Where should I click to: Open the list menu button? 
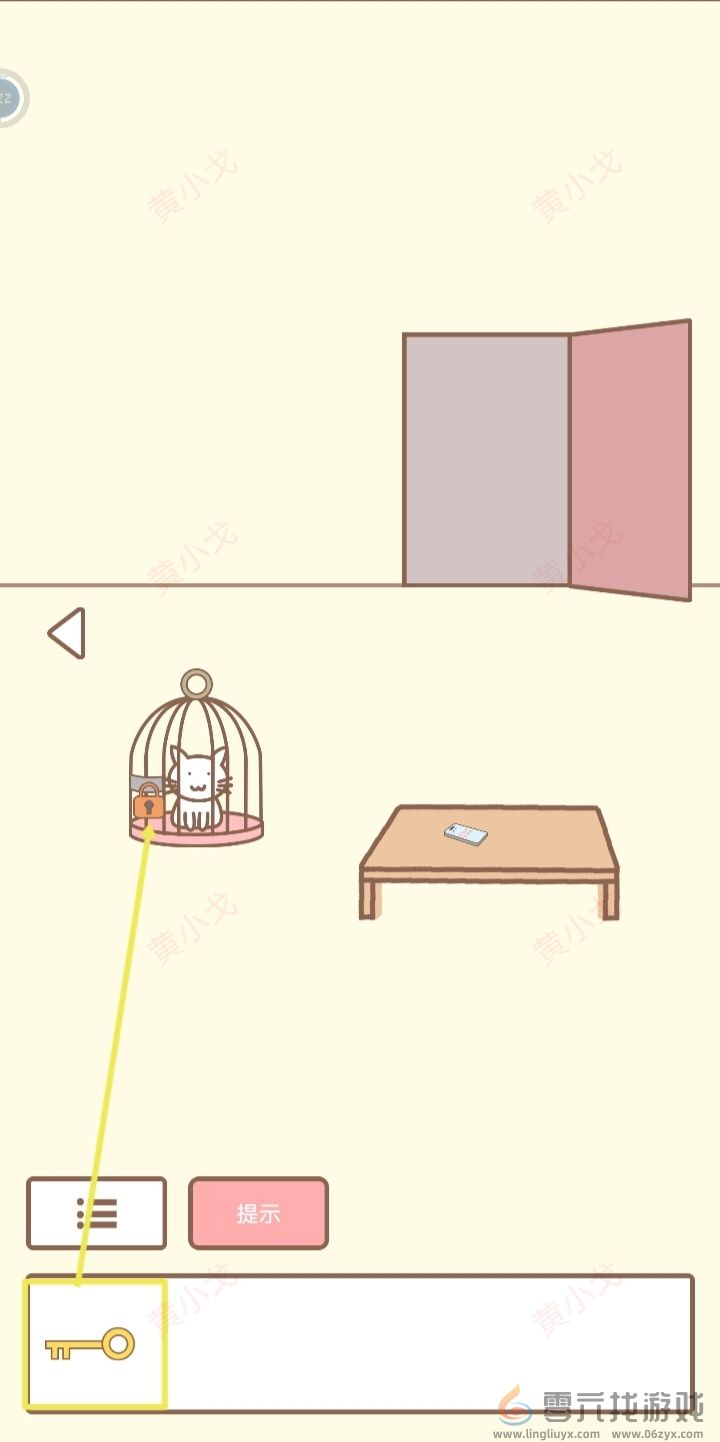pyautogui.click(x=96, y=1213)
